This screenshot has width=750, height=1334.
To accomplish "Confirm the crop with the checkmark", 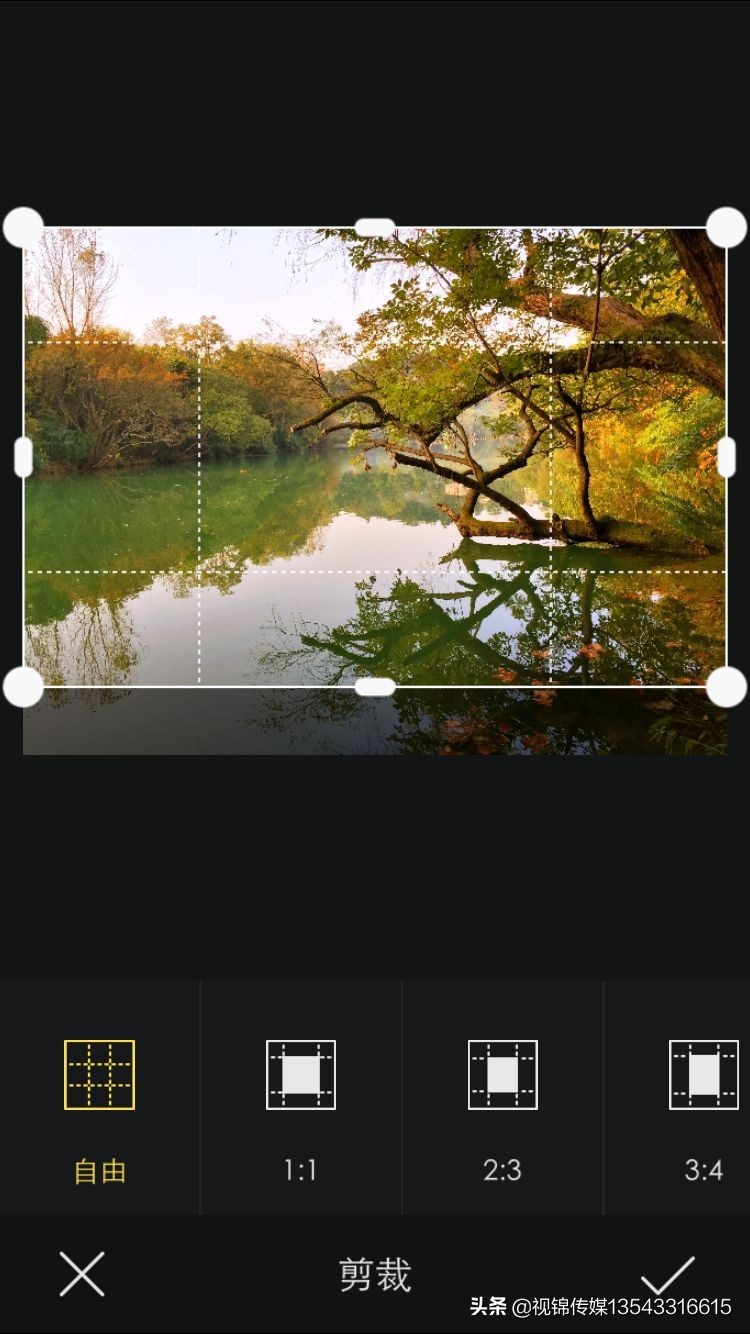I will (x=667, y=1275).
